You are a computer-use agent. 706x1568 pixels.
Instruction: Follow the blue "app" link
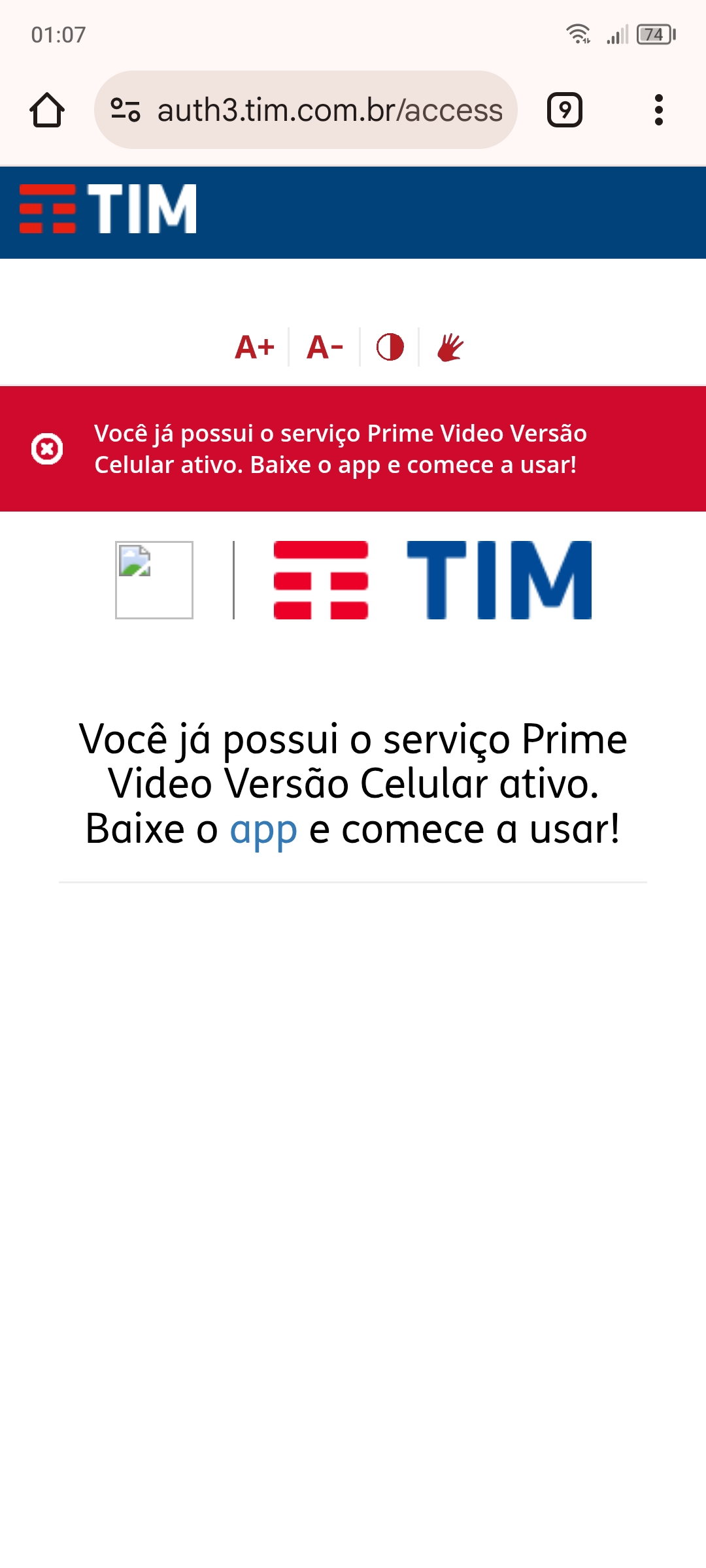(263, 830)
